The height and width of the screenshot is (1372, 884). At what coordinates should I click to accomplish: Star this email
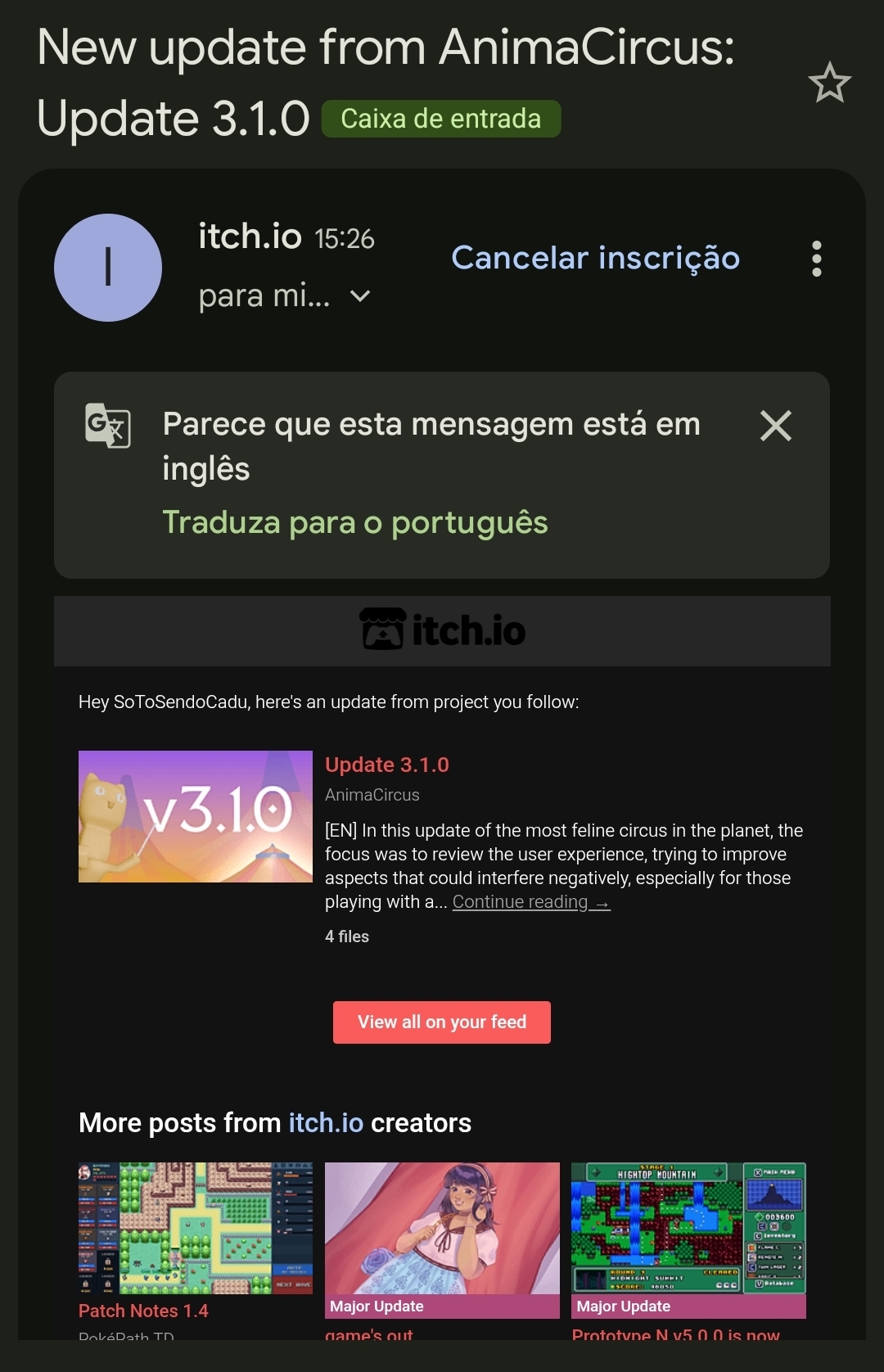(829, 83)
